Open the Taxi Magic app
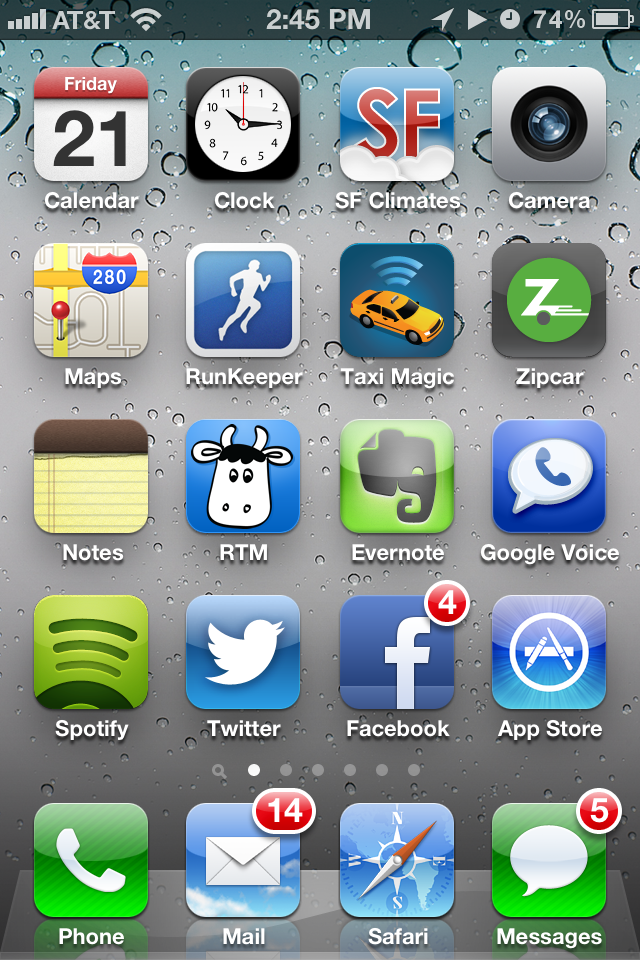This screenshot has height=960, width=640. tap(396, 300)
